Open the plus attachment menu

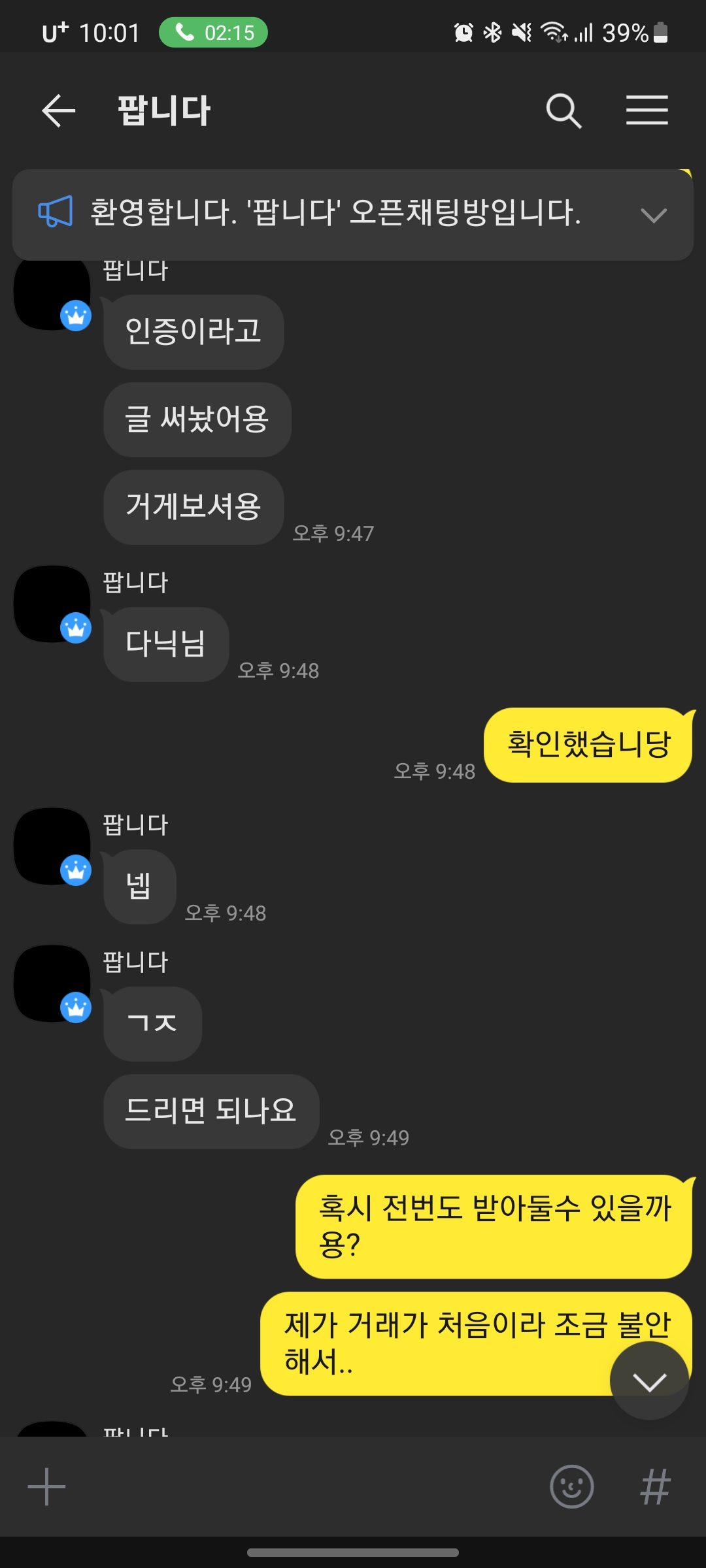pos(46,1486)
